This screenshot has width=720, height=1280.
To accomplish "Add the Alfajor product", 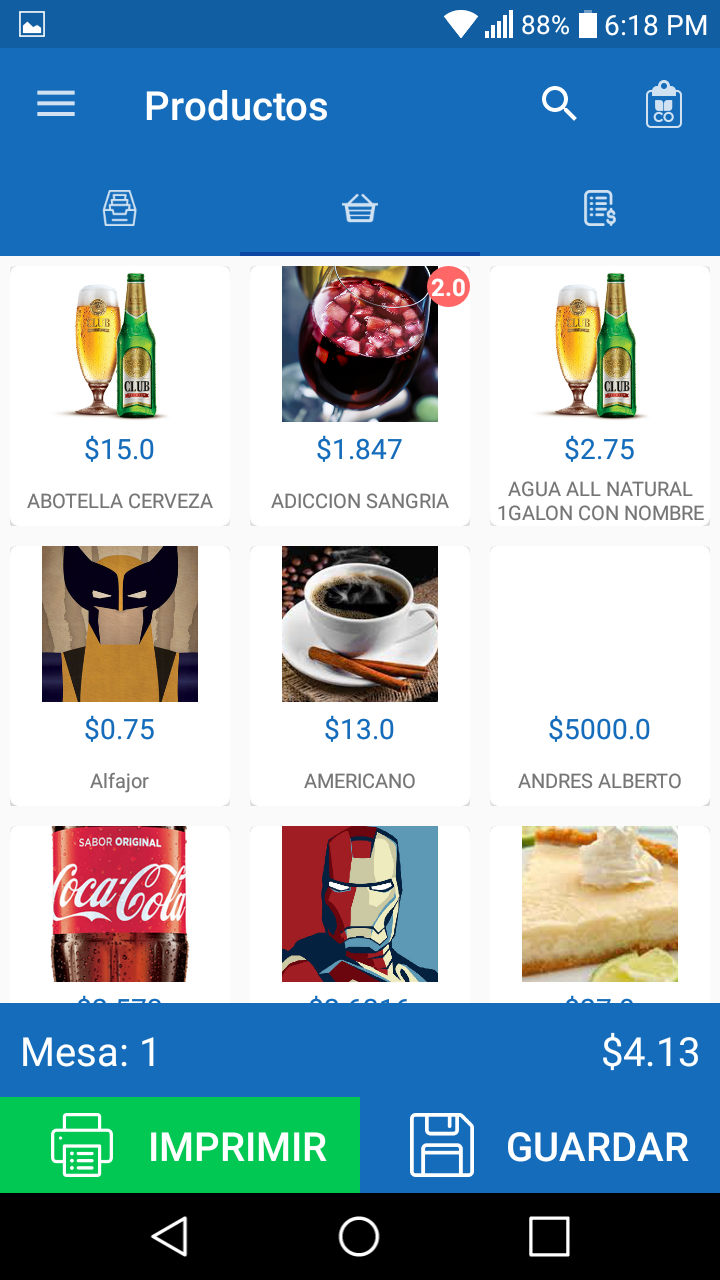I will [x=120, y=675].
